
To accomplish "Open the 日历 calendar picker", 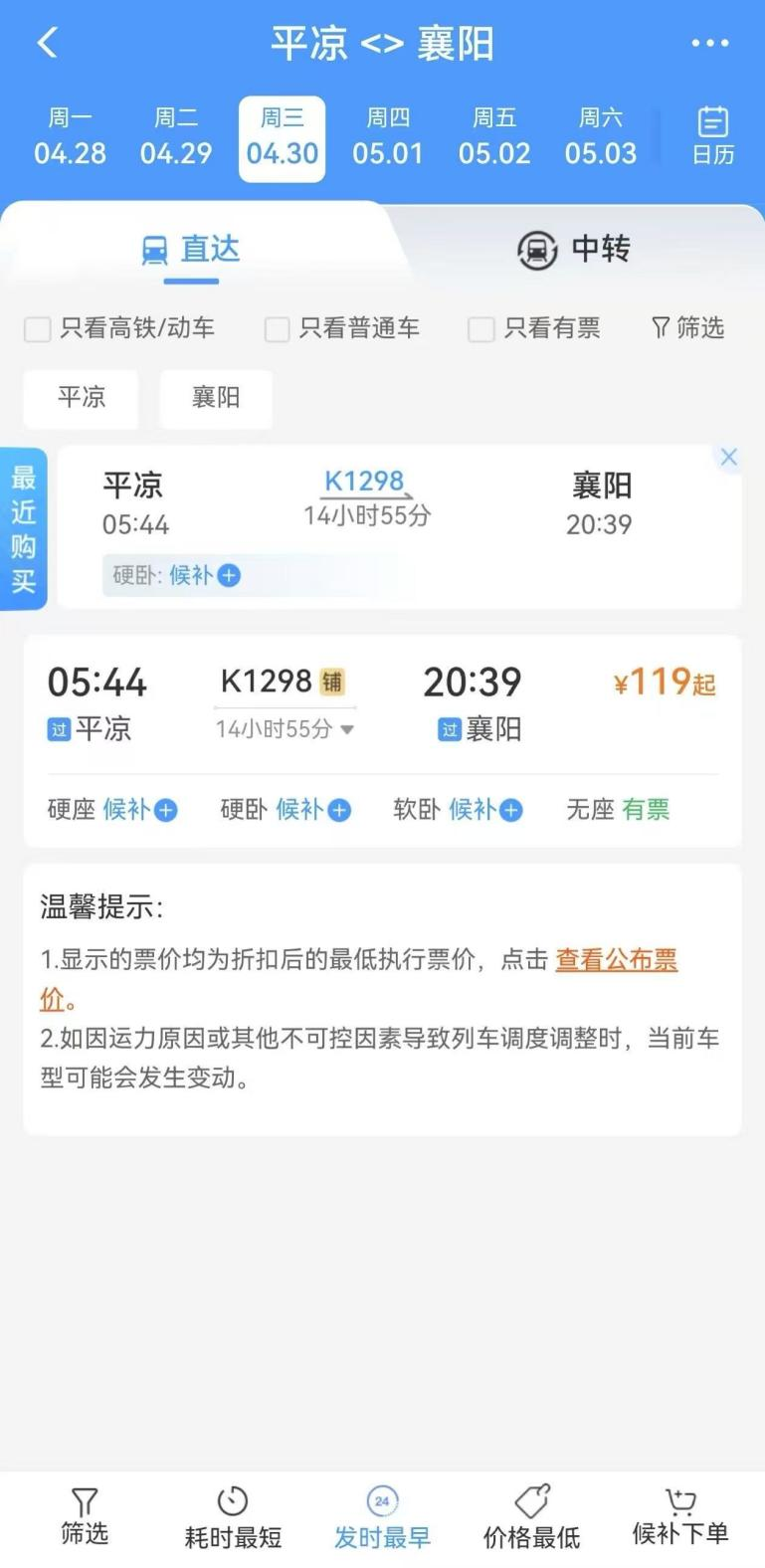I will tap(712, 136).
